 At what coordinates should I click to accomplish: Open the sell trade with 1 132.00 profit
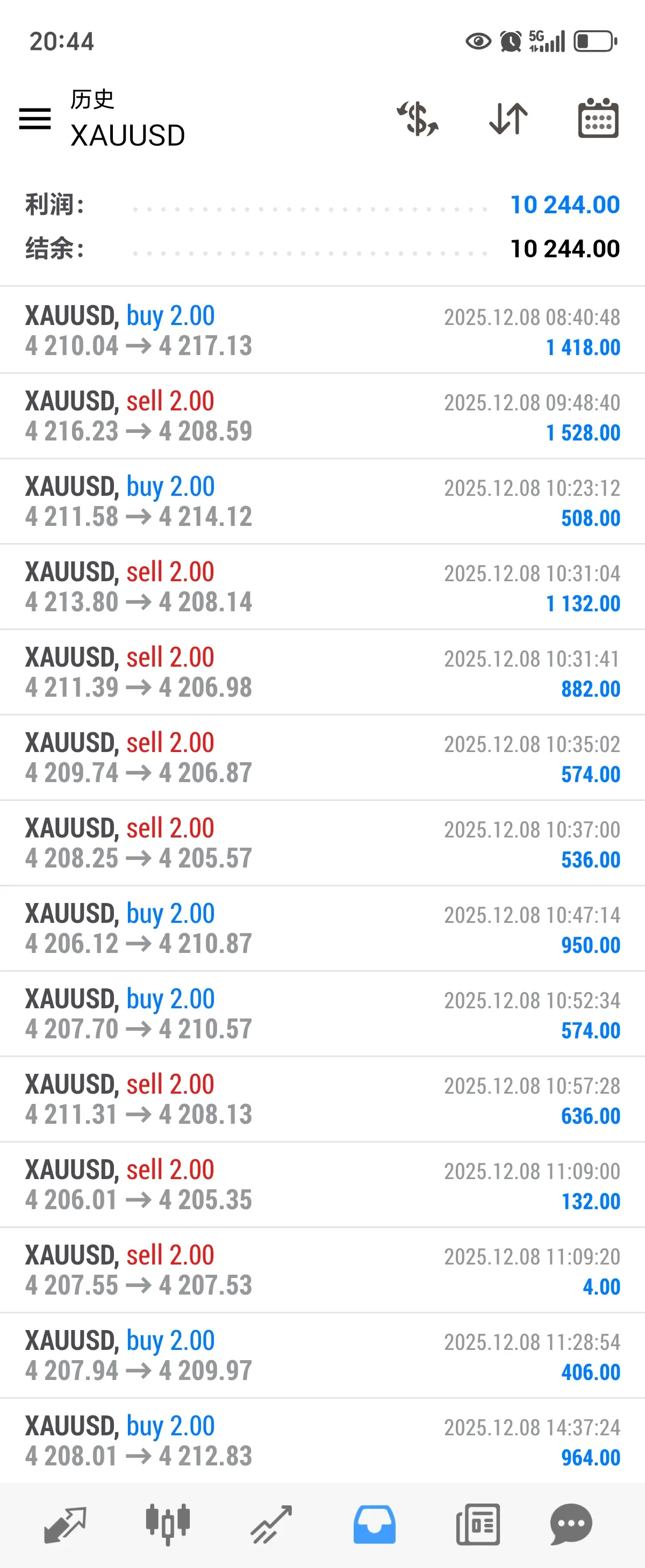(x=322, y=587)
